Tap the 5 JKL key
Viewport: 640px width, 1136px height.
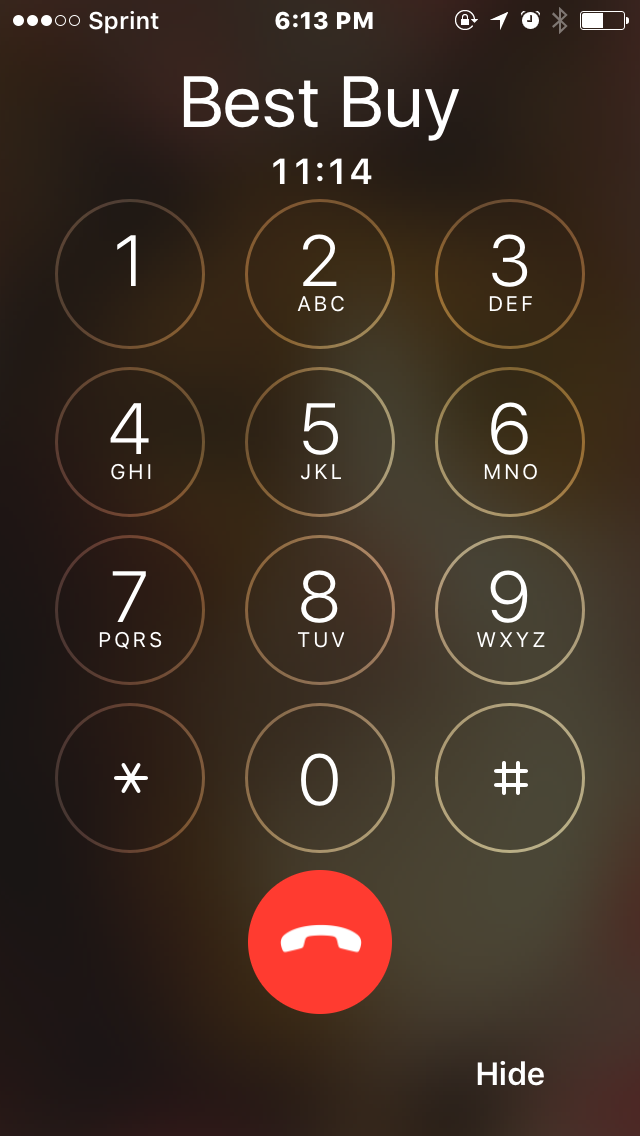320,442
